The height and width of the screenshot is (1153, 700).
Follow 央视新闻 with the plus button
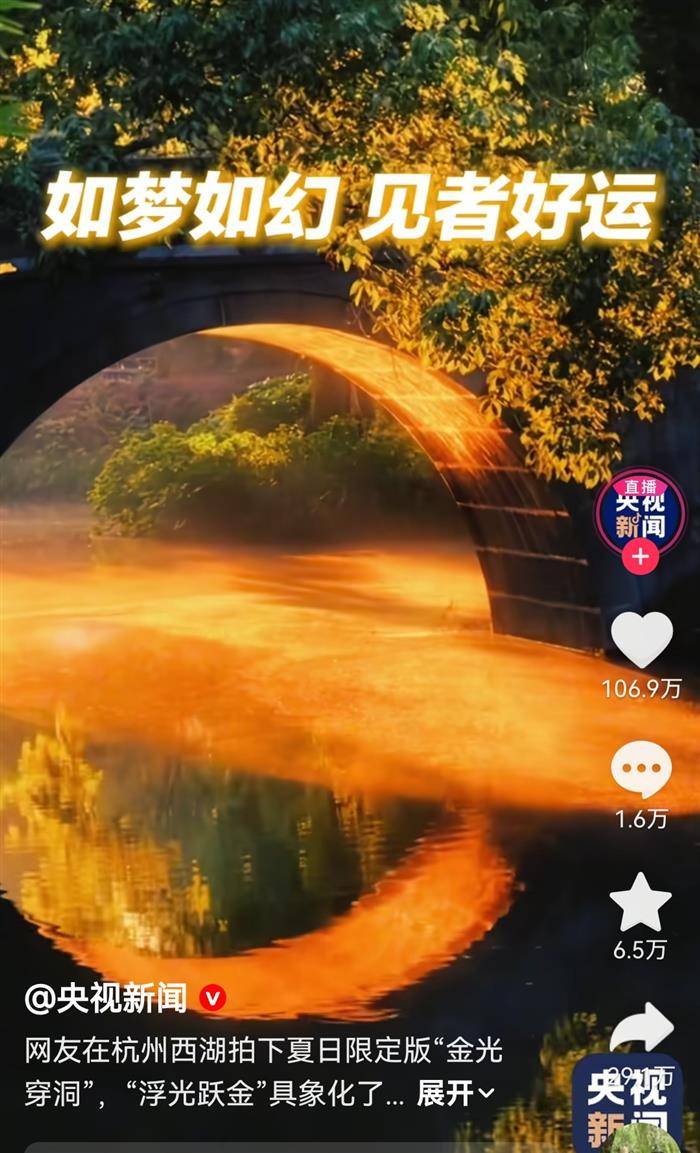tap(640, 555)
